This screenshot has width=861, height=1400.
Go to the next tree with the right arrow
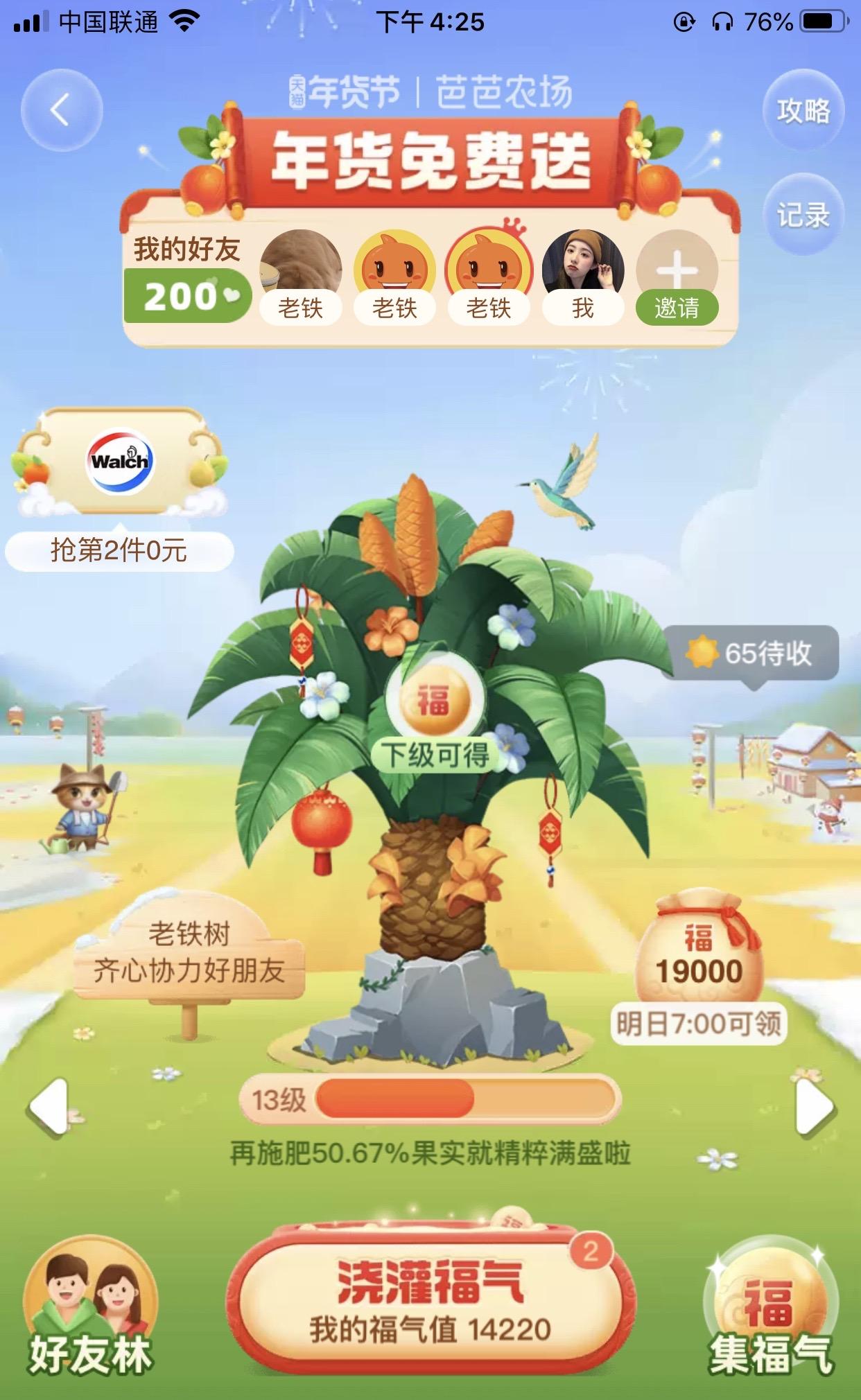(814, 1107)
